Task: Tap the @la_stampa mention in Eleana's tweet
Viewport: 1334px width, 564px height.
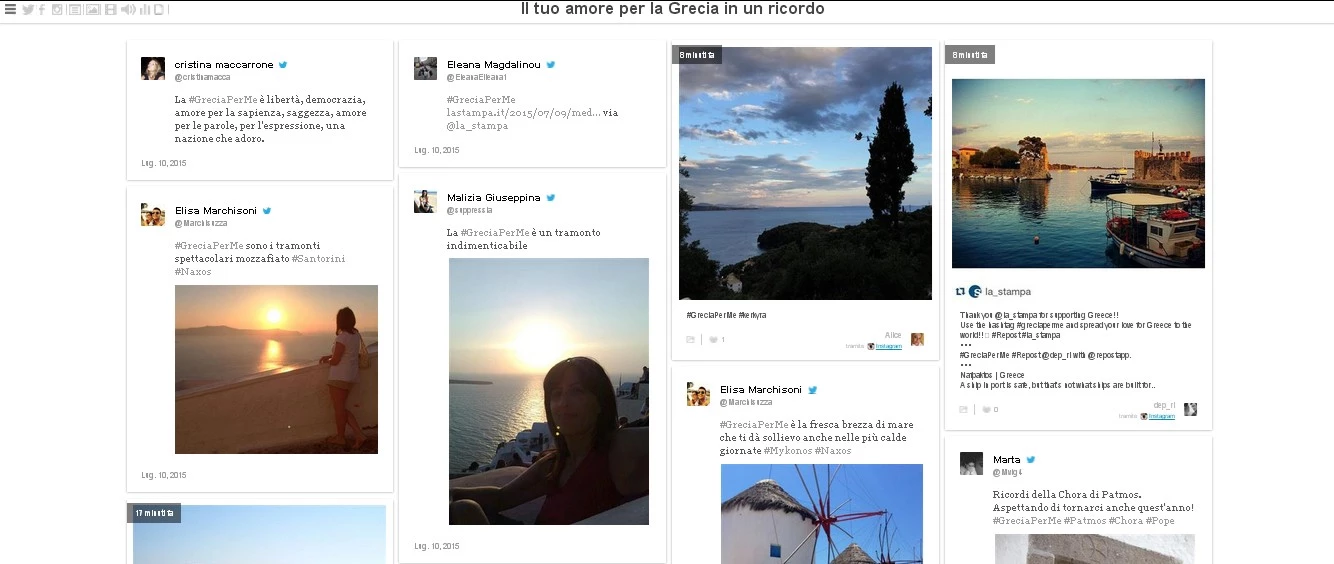Action: pos(477,126)
